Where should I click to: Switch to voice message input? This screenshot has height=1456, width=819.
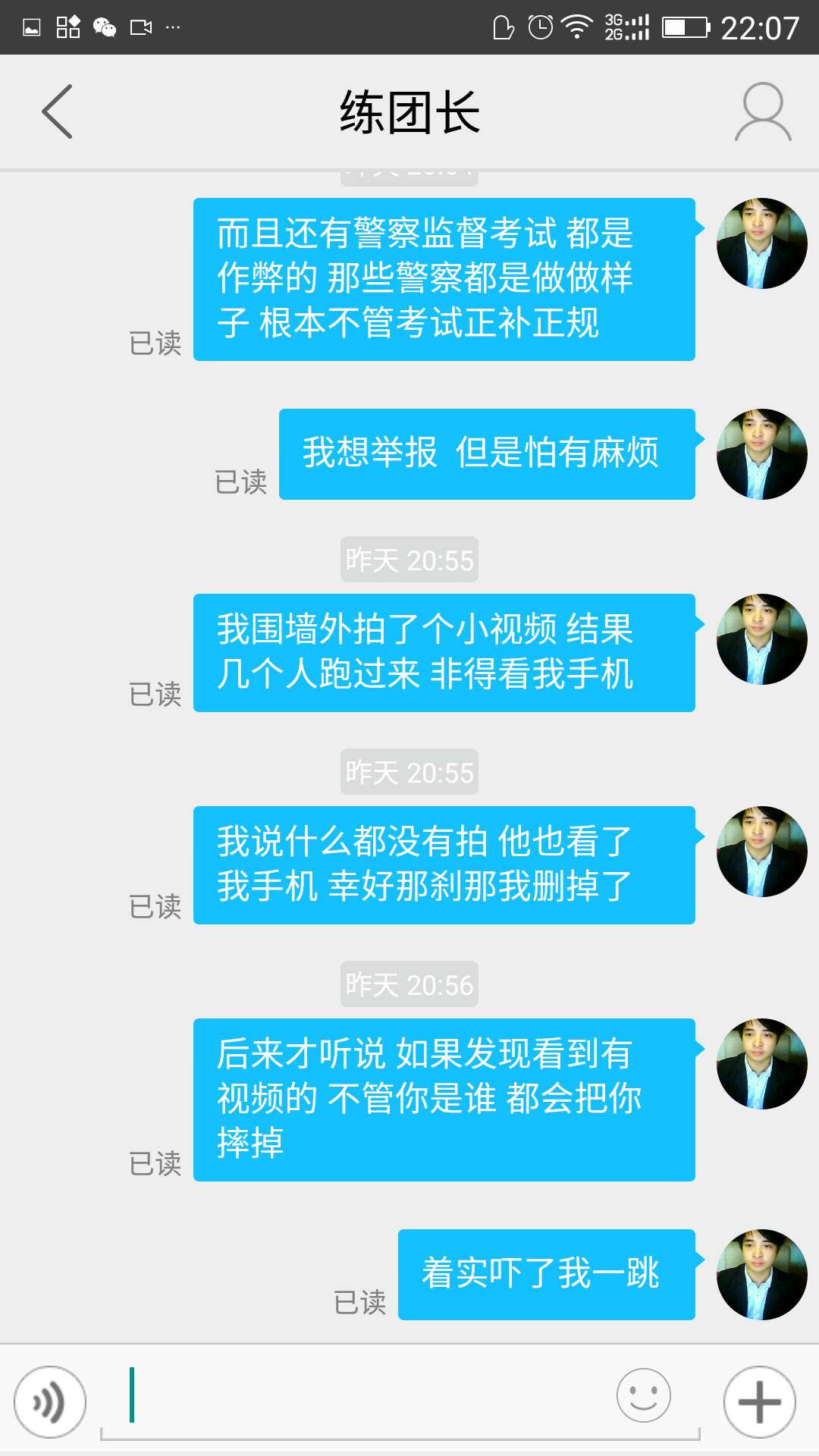(x=50, y=1402)
